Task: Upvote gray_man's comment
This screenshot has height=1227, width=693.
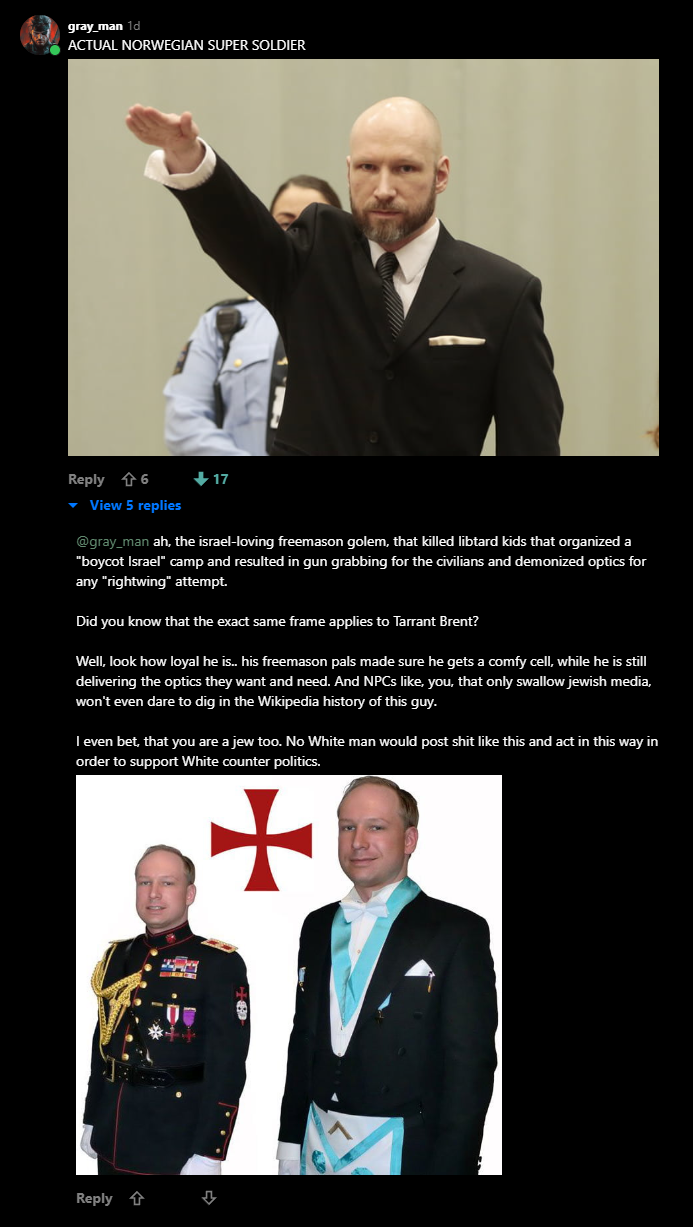Action: pos(128,479)
